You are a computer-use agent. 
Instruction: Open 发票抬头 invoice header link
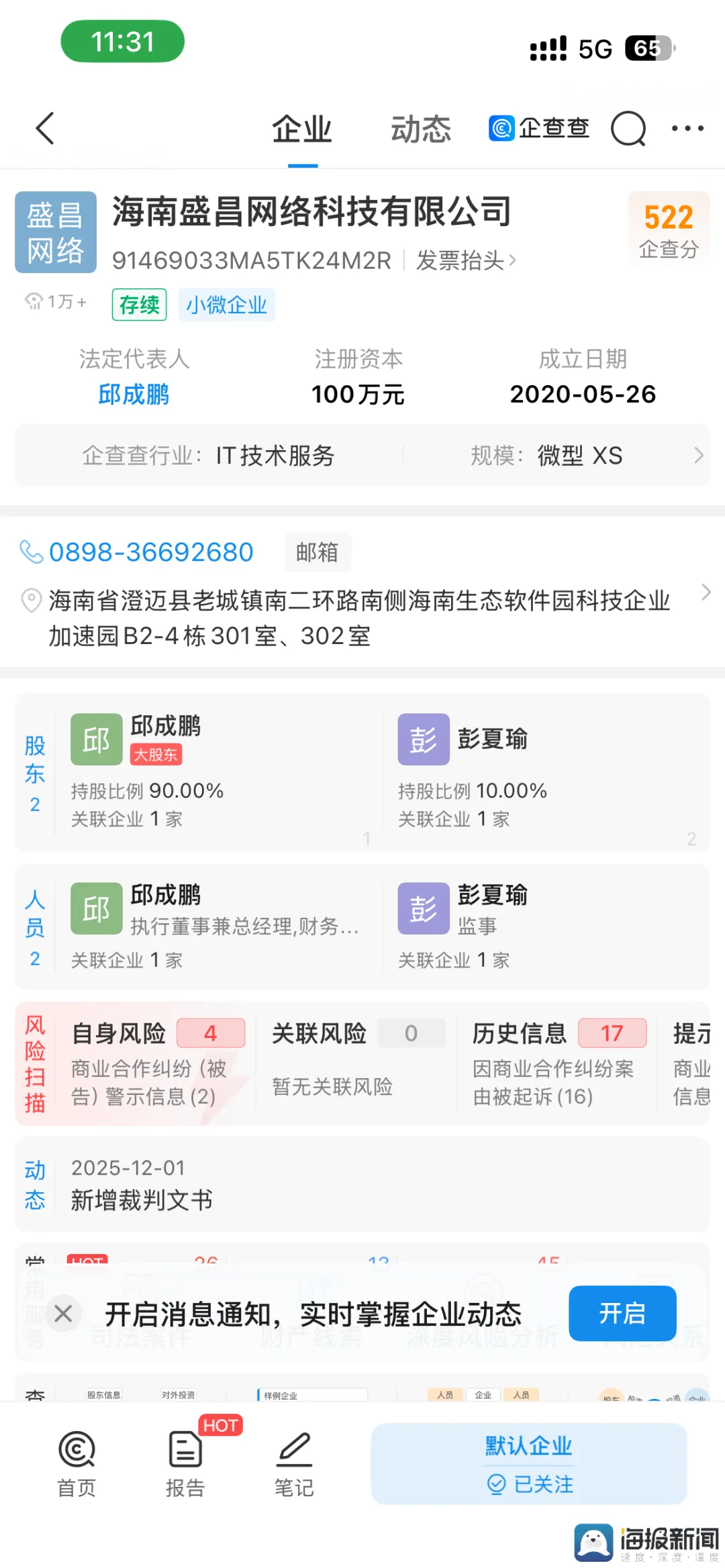point(466,260)
